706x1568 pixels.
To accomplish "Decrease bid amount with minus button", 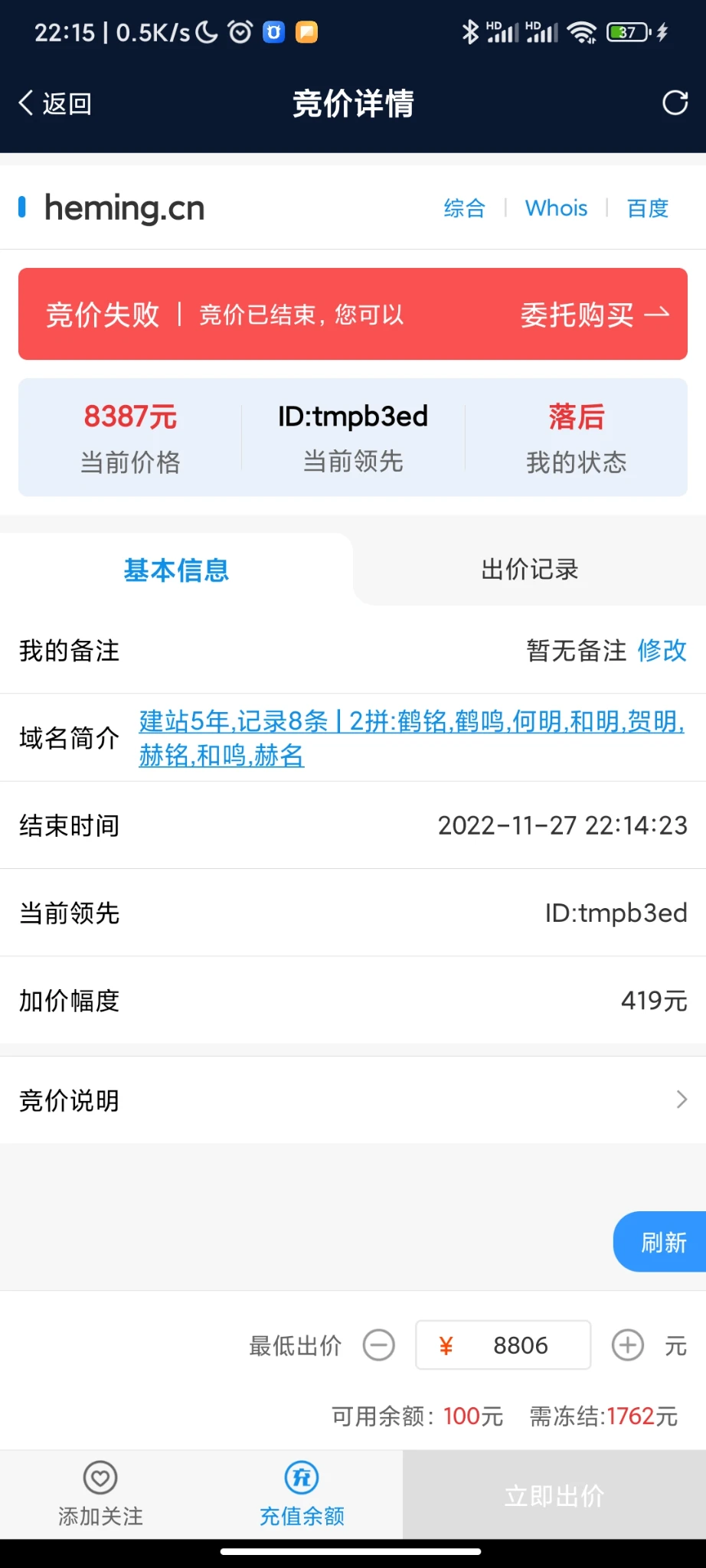I will 379,1345.
